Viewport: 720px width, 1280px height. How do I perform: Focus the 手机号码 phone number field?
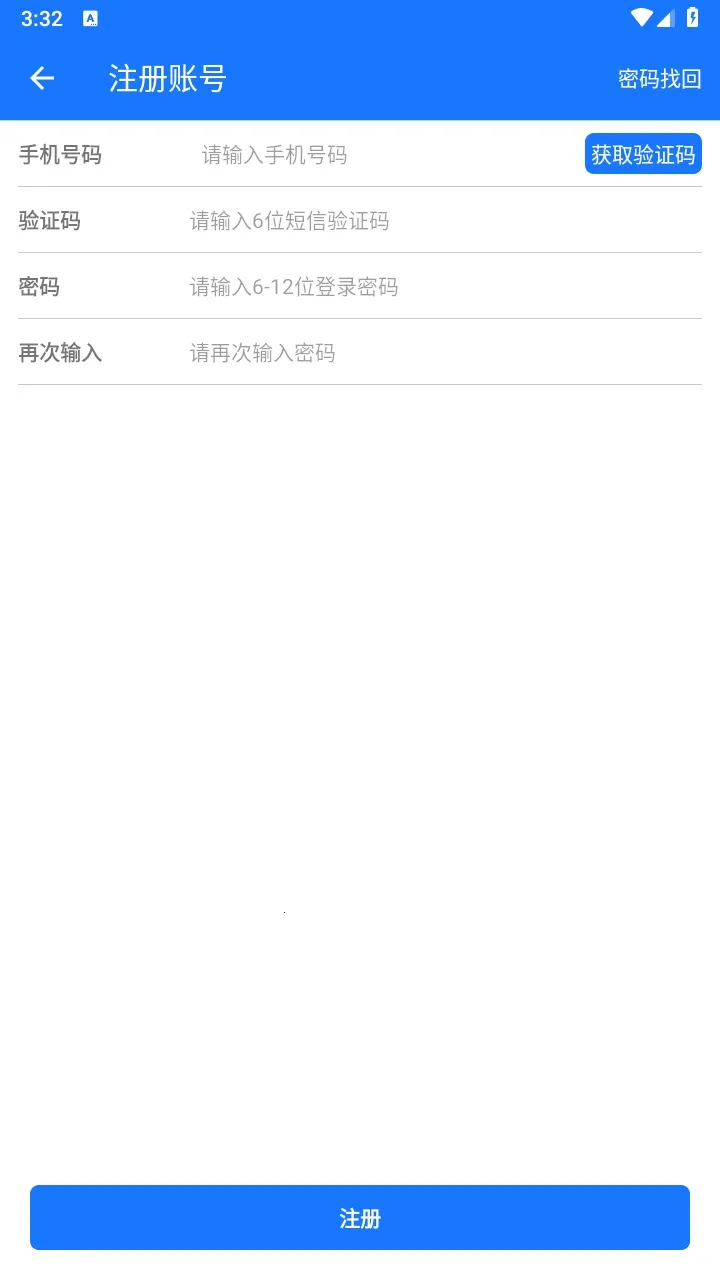380,155
